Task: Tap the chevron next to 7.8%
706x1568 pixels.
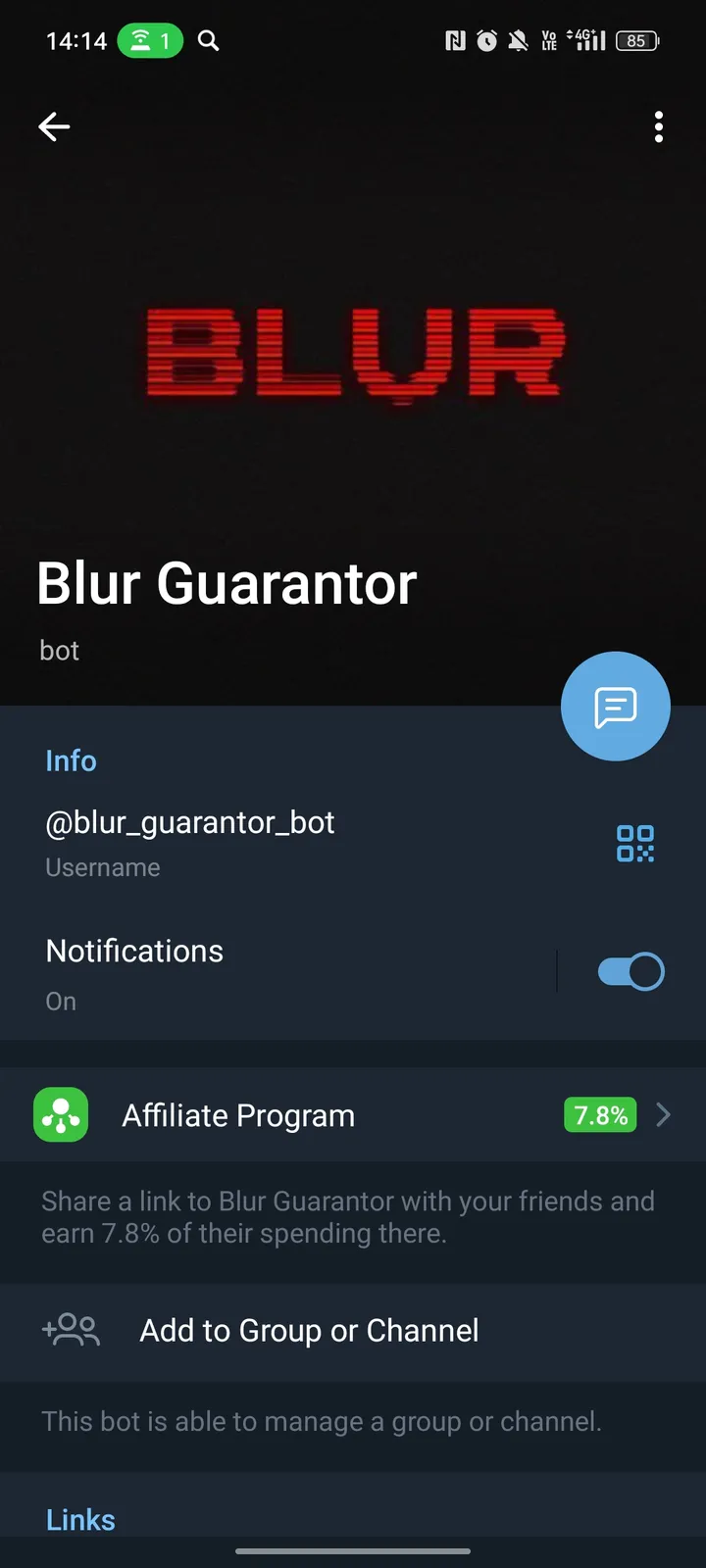Action: pyautogui.click(x=663, y=1114)
